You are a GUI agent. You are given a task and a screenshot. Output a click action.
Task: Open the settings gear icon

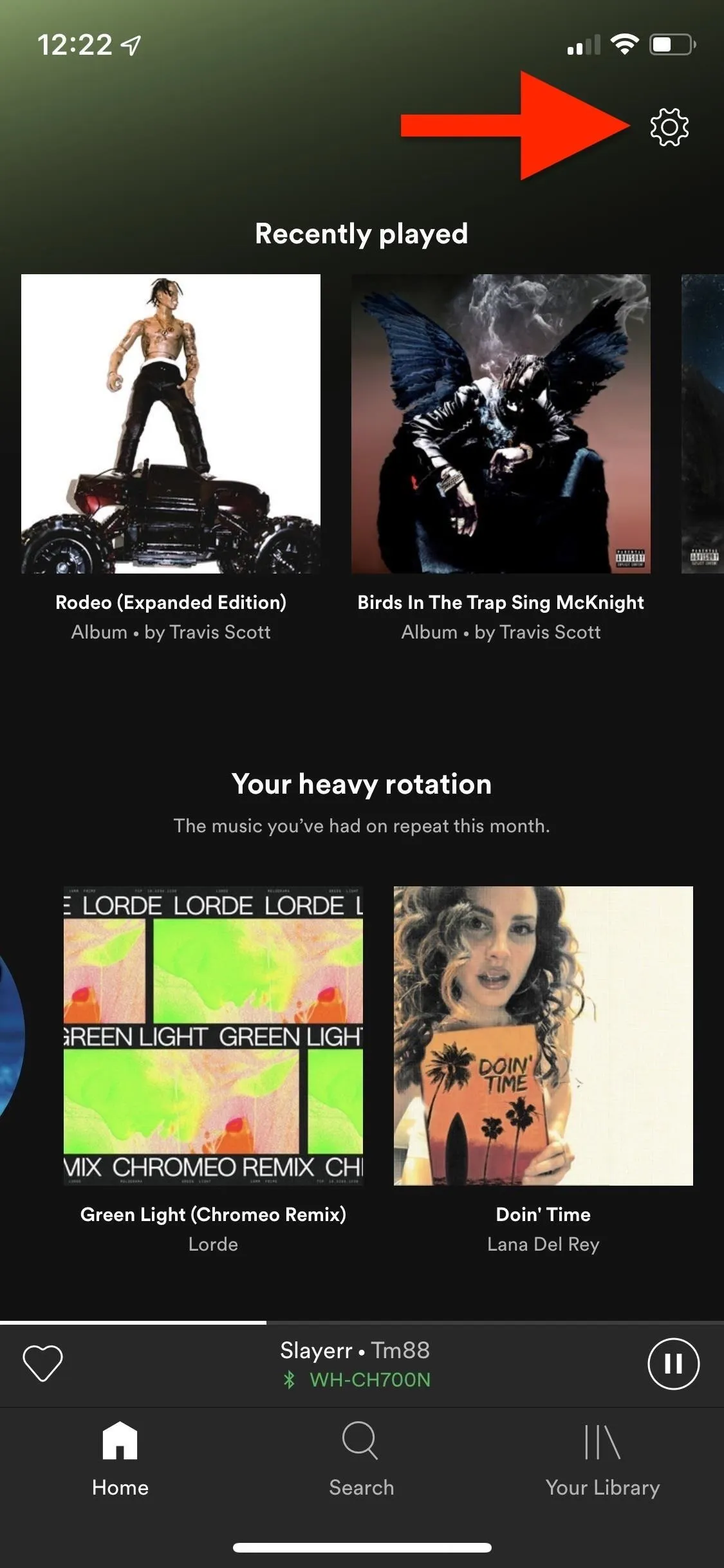pyautogui.click(x=669, y=127)
